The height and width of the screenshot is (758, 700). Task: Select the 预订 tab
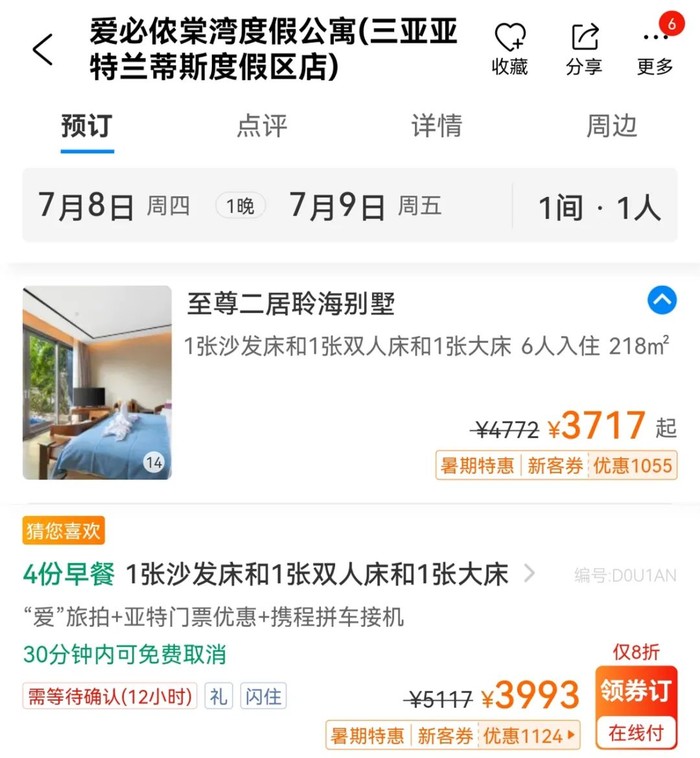point(87,127)
